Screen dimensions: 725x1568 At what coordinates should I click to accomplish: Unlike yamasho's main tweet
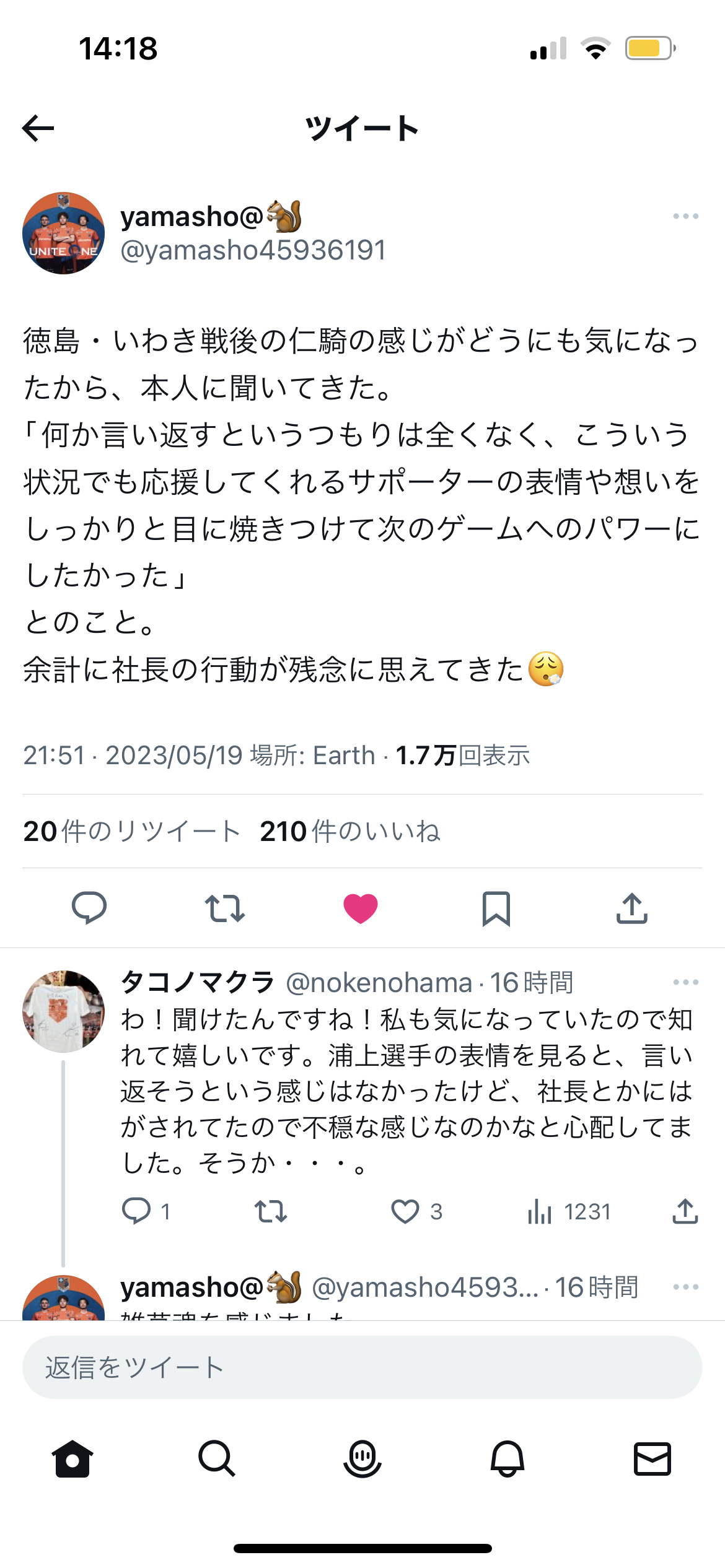[361, 908]
